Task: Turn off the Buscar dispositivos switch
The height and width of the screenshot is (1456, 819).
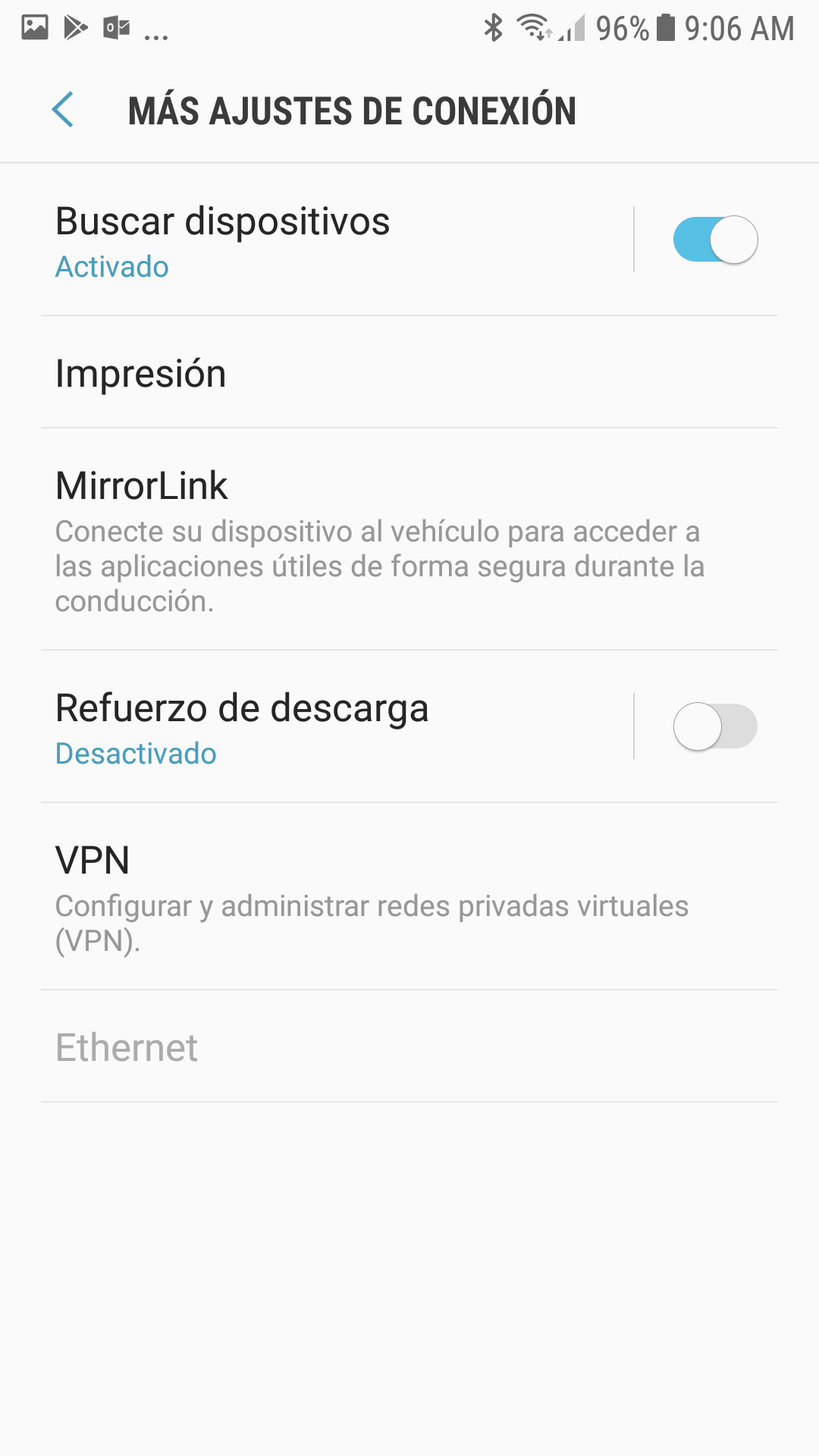Action: (x=715, y=240)
